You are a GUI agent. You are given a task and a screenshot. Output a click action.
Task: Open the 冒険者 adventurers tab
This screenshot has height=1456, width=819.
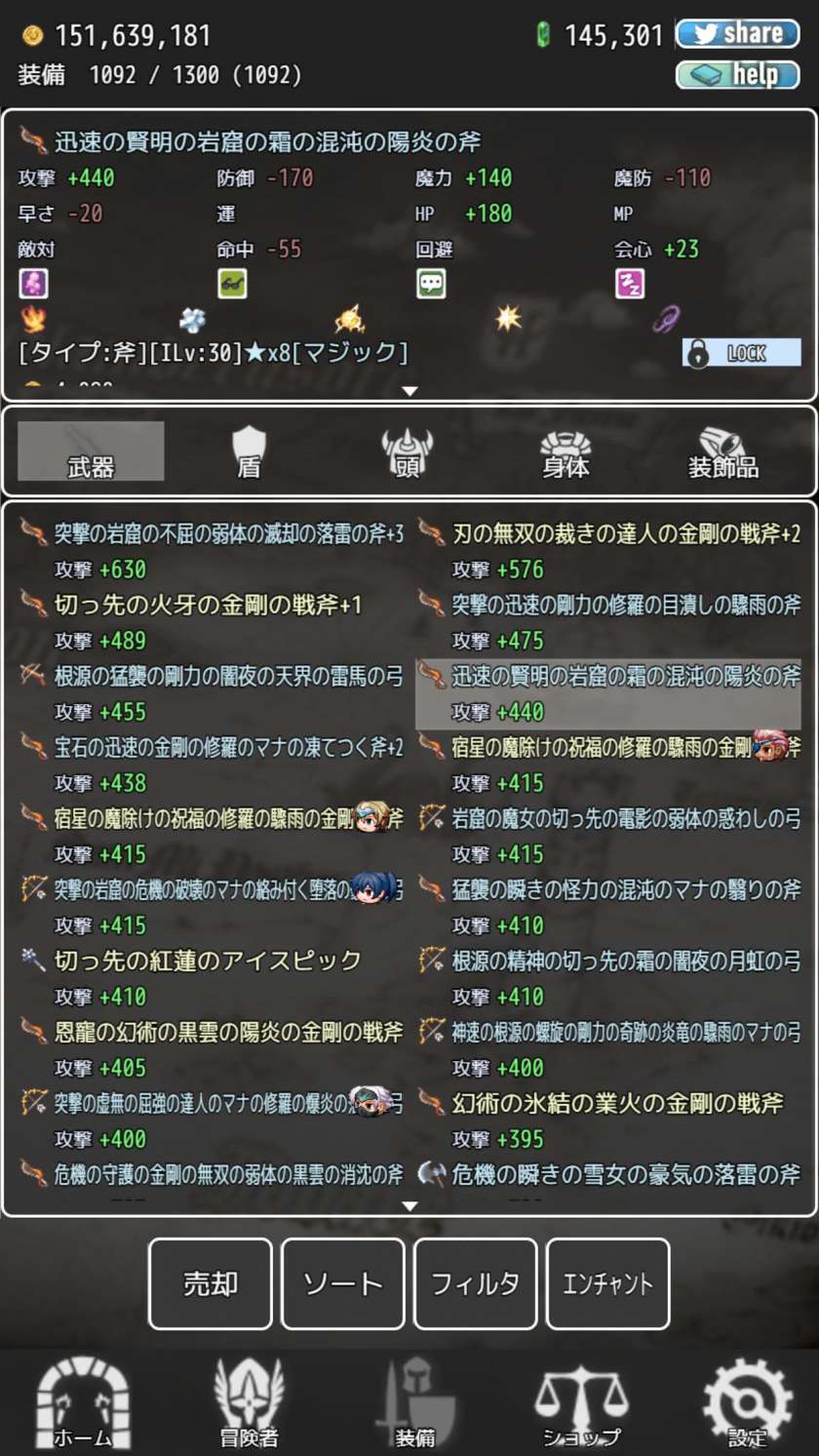tap(249, 1402)
